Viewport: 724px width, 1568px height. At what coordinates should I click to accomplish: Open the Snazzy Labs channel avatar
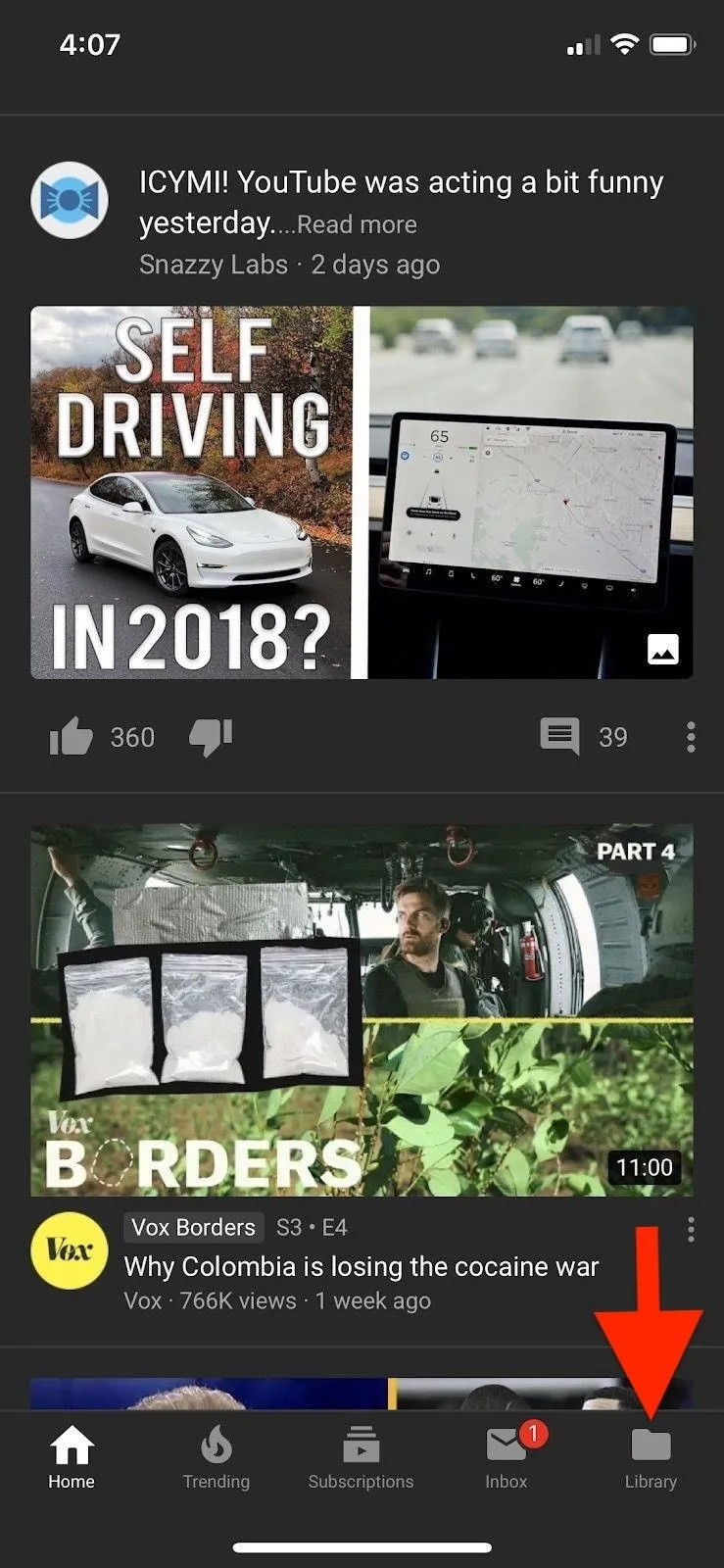pos(70,200)
